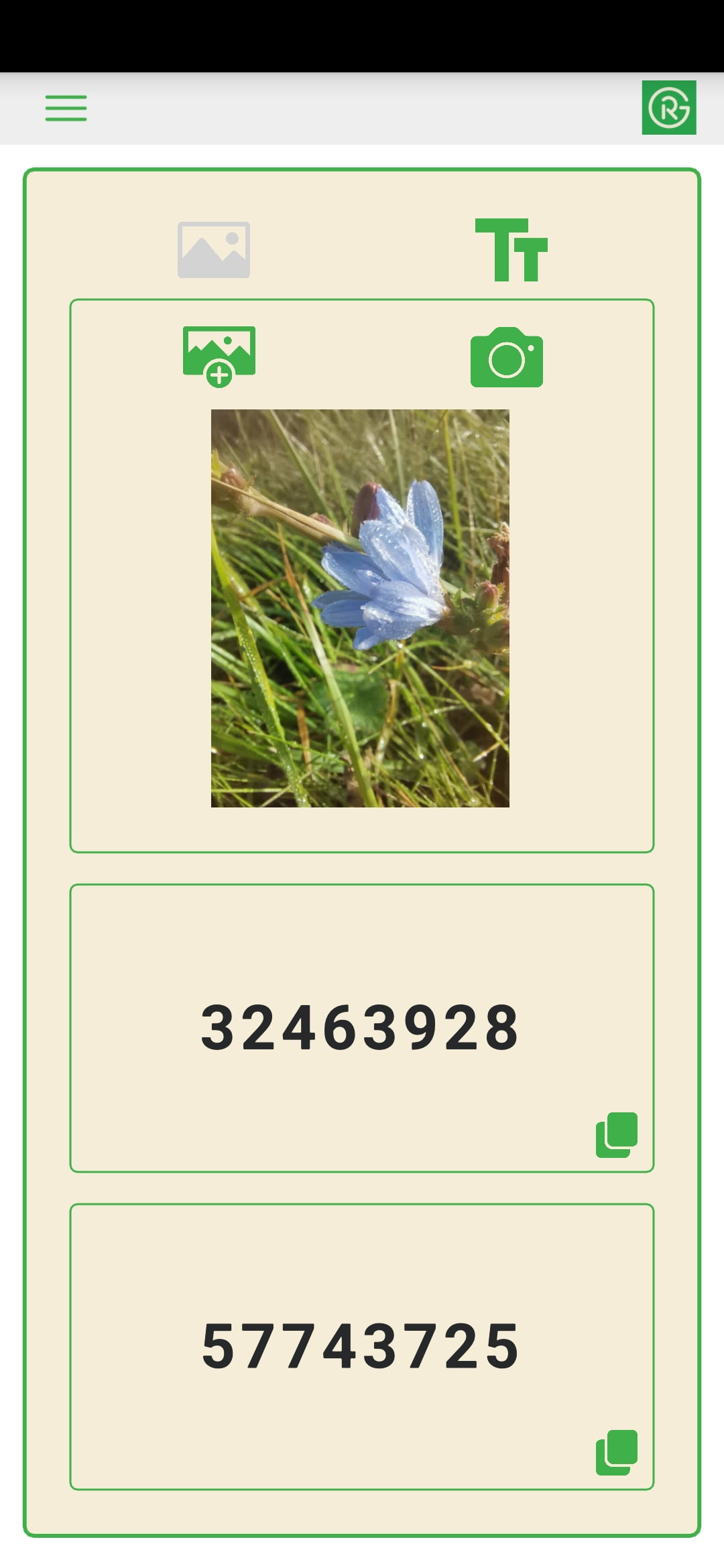Image resolution: width=724 pixels, height=1568 pixels.
Task: Add an image from the gallery
Action: coord(219,356)
